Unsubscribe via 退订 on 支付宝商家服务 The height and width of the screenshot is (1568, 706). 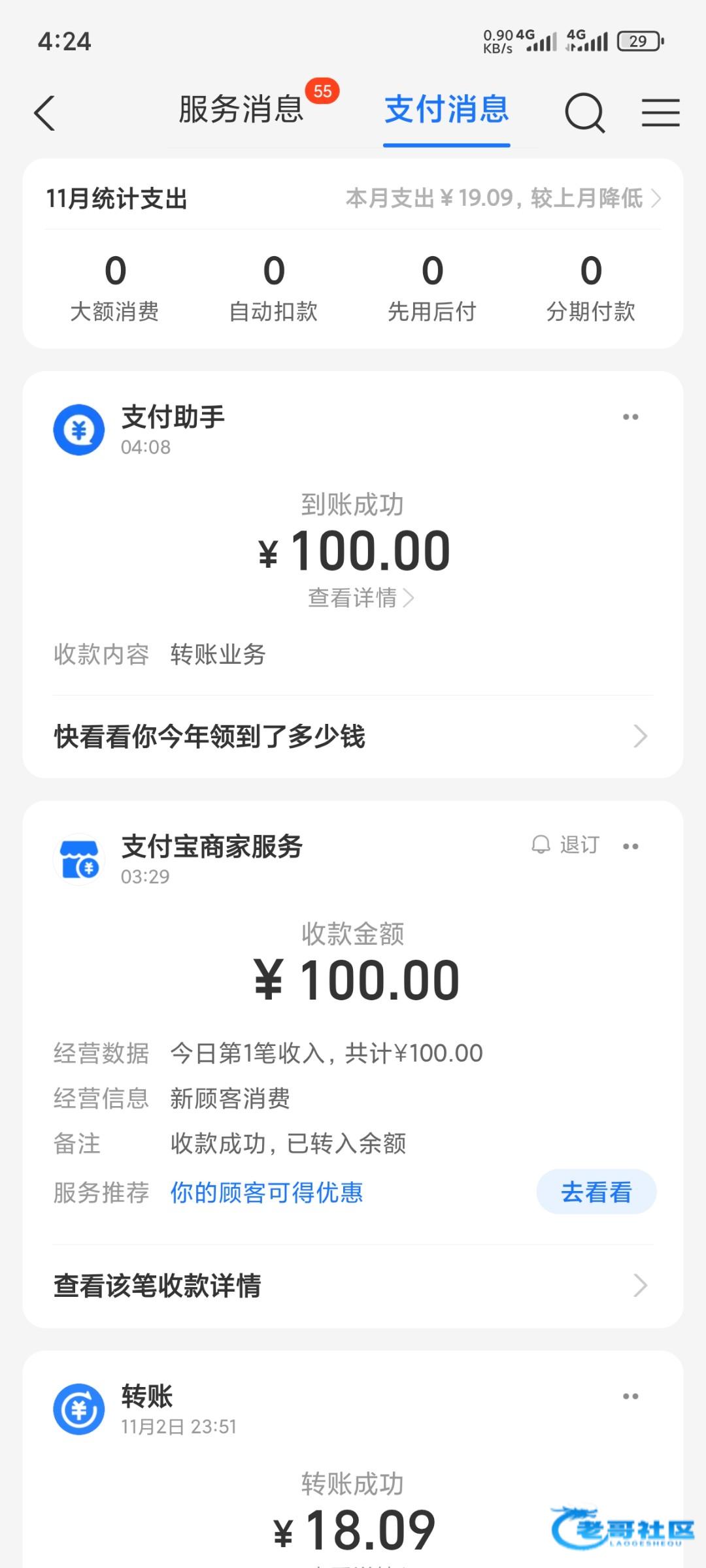click(x=566, y=845)
